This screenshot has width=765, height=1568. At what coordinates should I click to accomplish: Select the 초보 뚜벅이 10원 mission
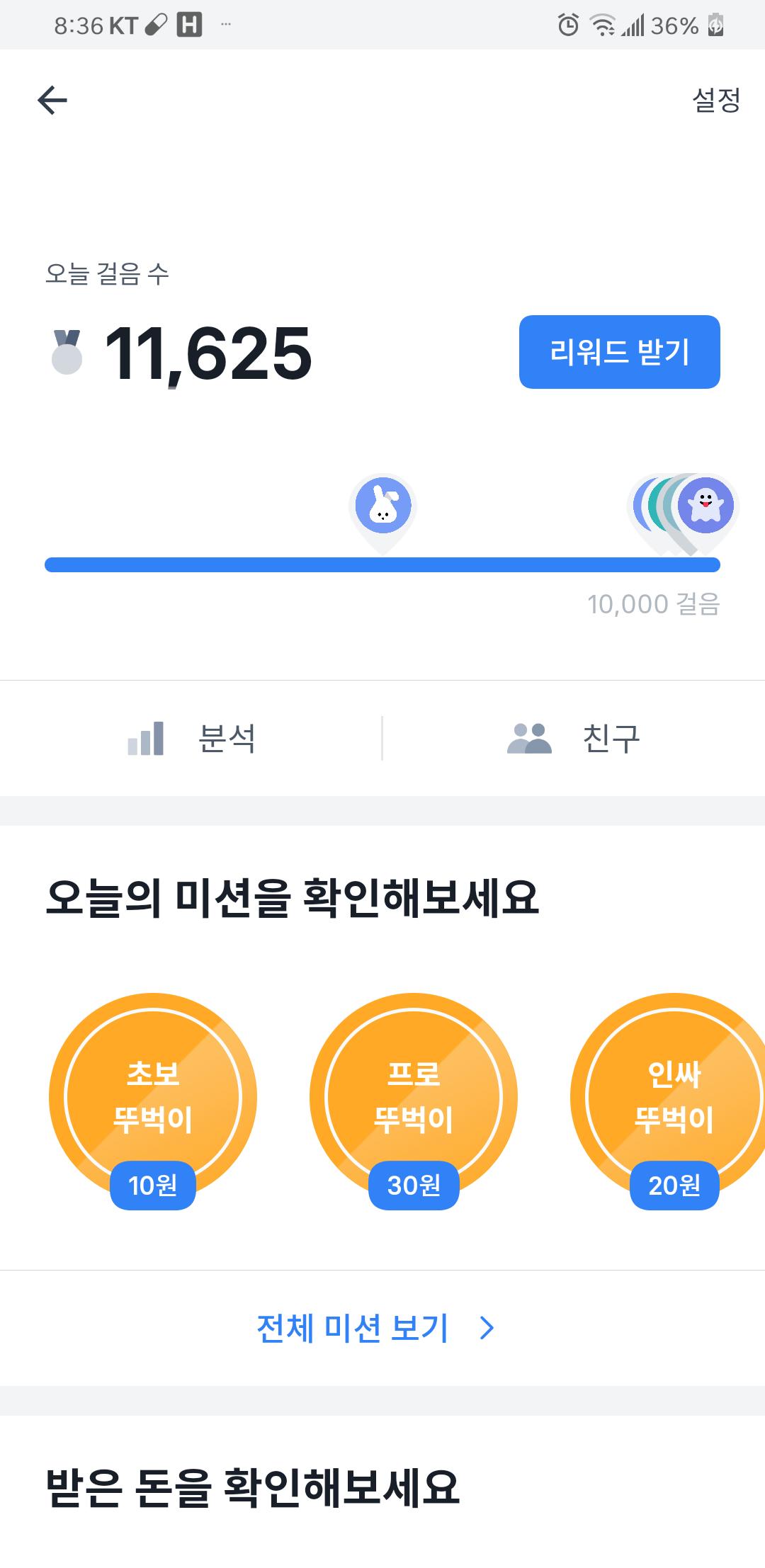[153, 1098]
